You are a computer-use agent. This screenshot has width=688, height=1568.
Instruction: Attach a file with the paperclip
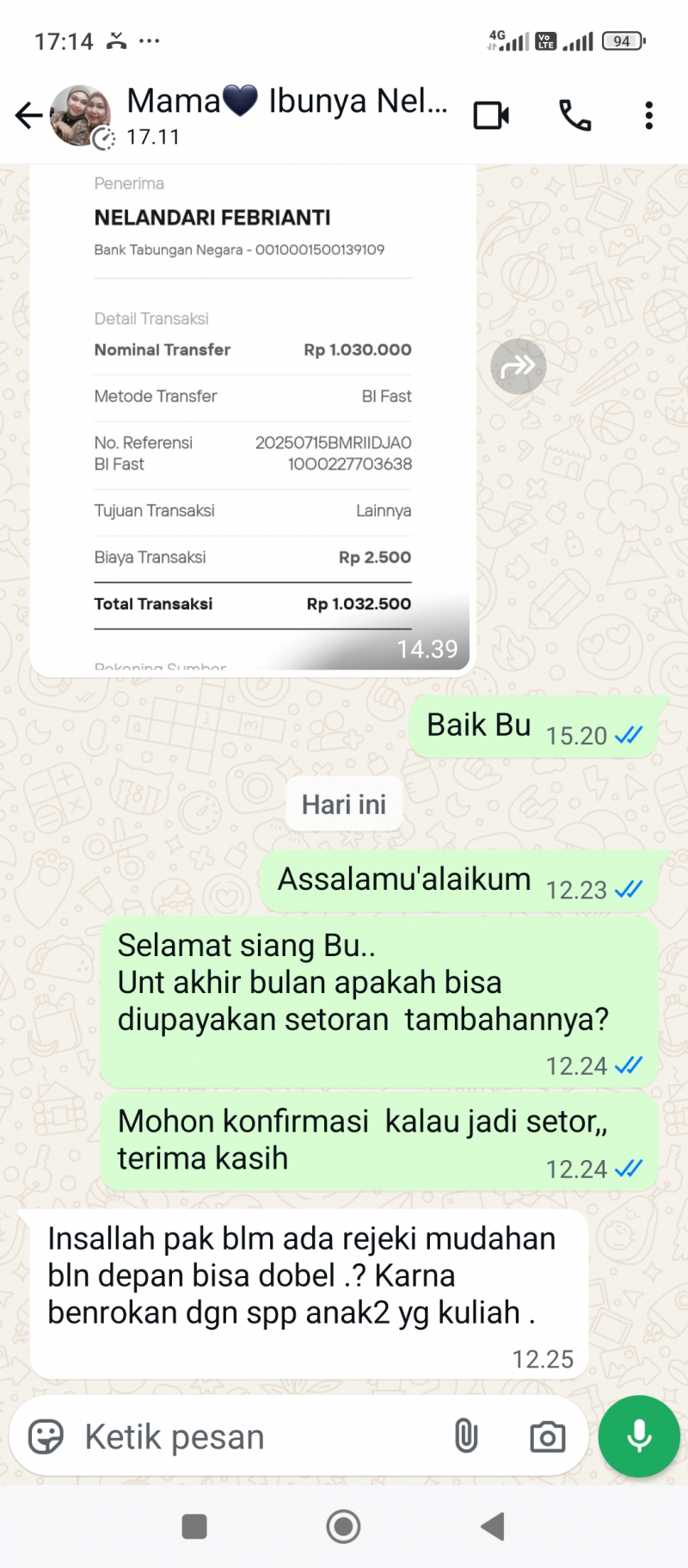coord(465,1435)
